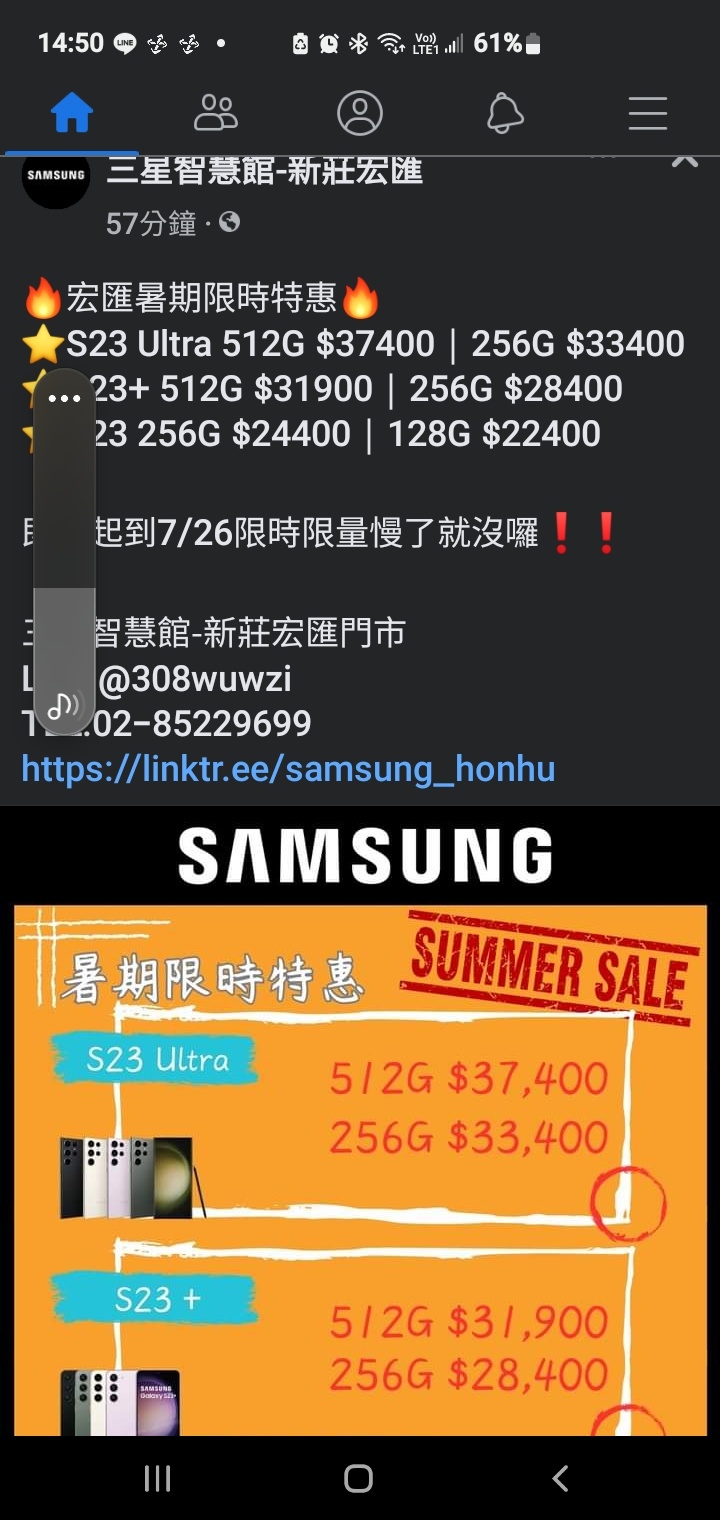
Task: Expand the volume panel's three-dot options
Action: pos(64,398)
